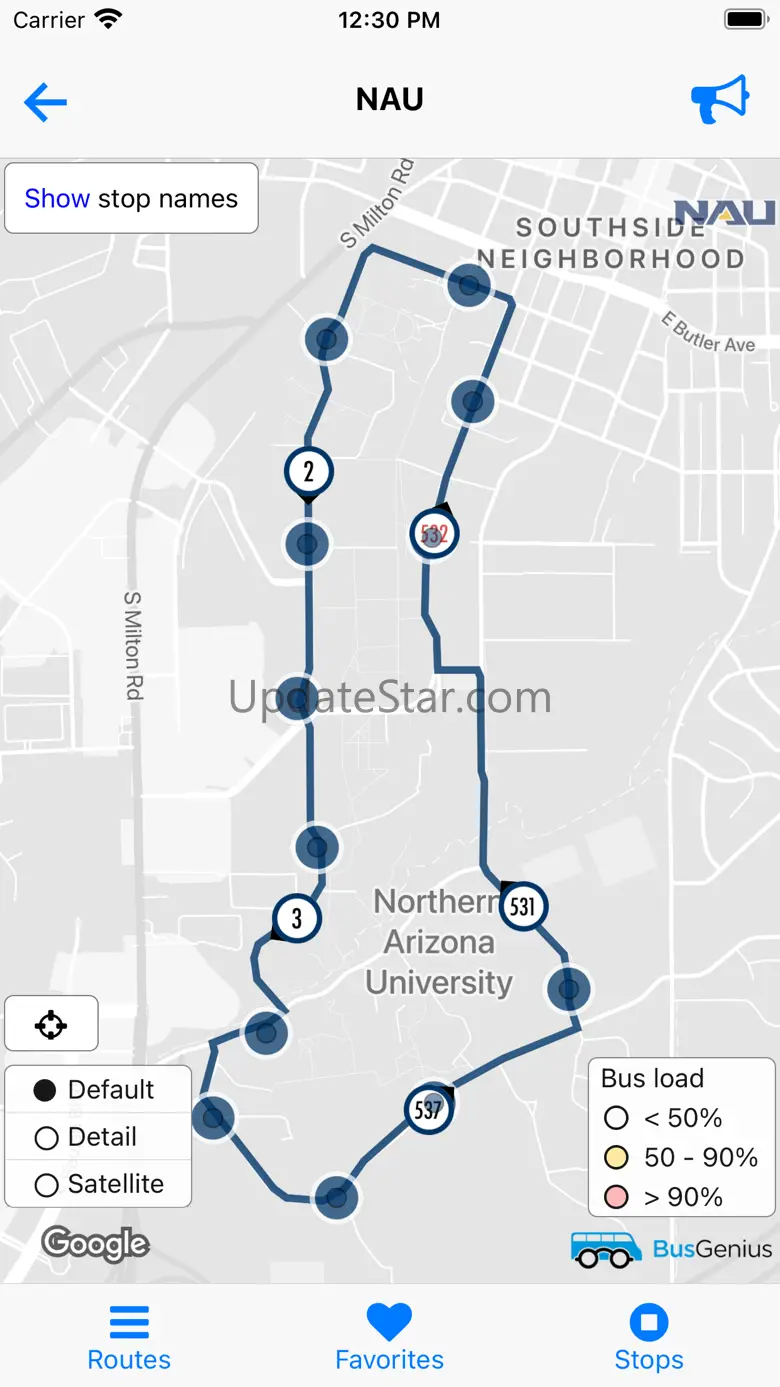Select the Default map style
This screenshot has height=1387, width=780.
pos(97,1090)
